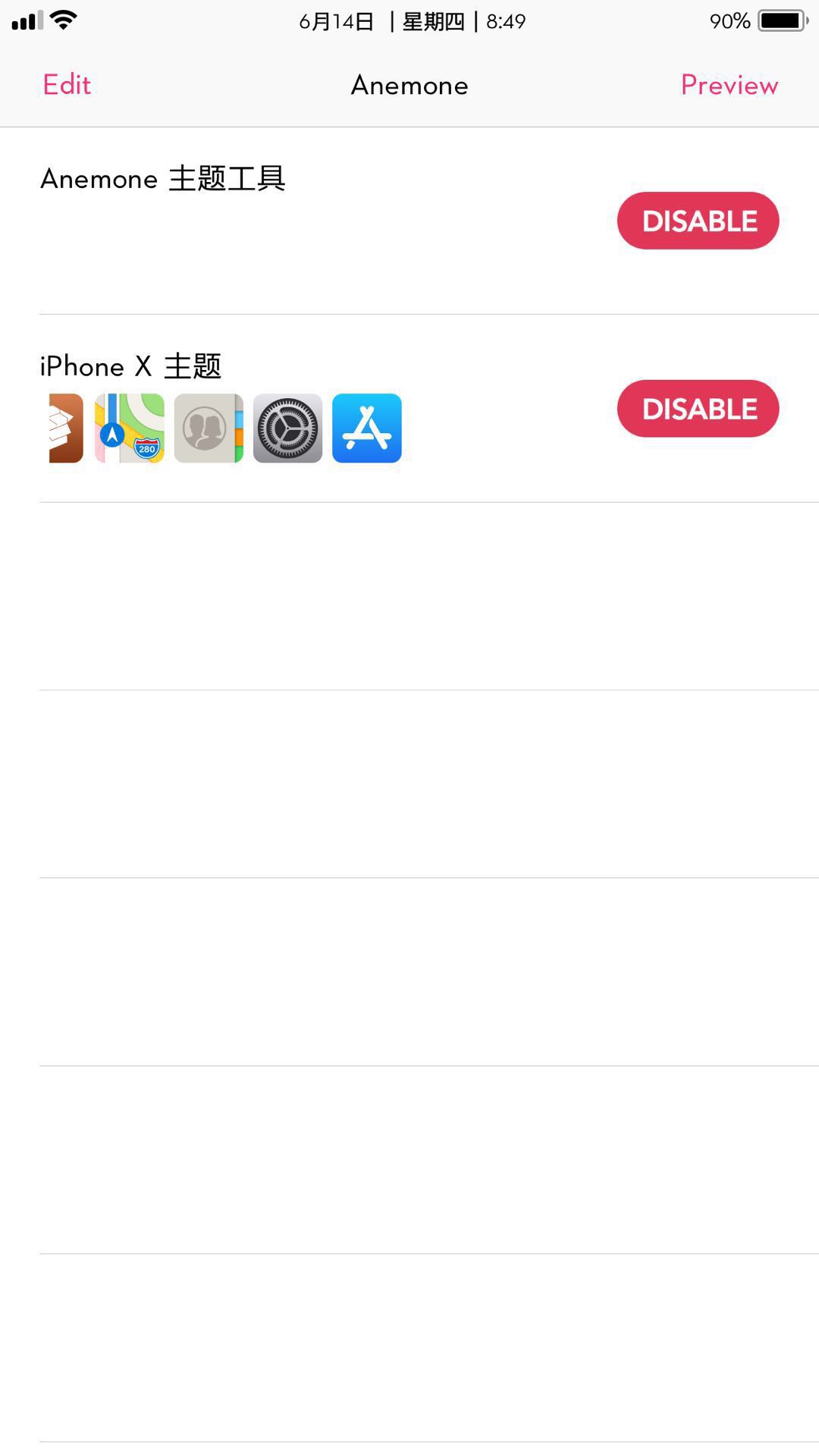819x1456 pixels.
Task: Tap the Anemone title in the navigation bar
Action: [x=409, y=85]
